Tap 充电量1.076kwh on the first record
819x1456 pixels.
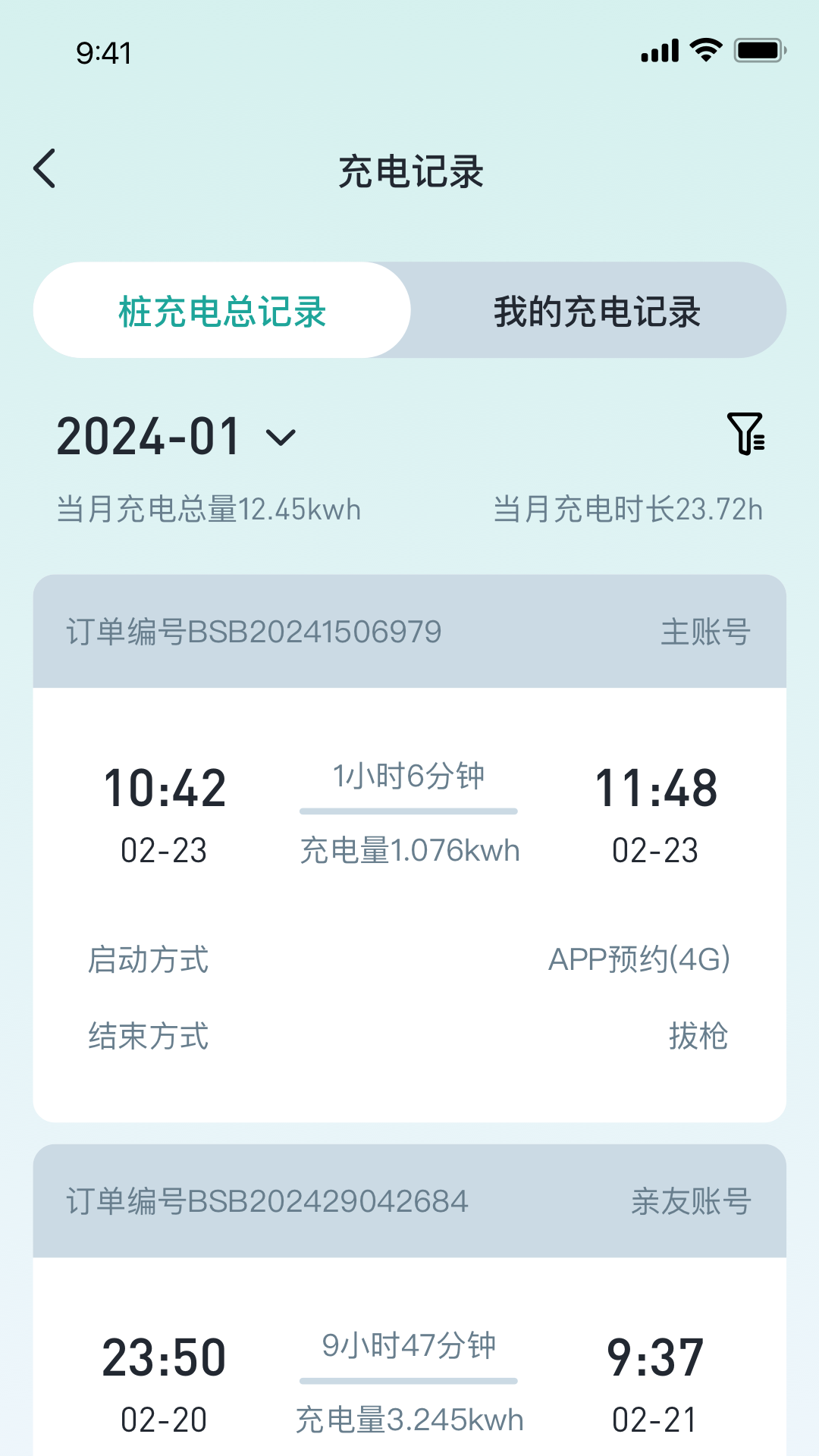[409, 850]
